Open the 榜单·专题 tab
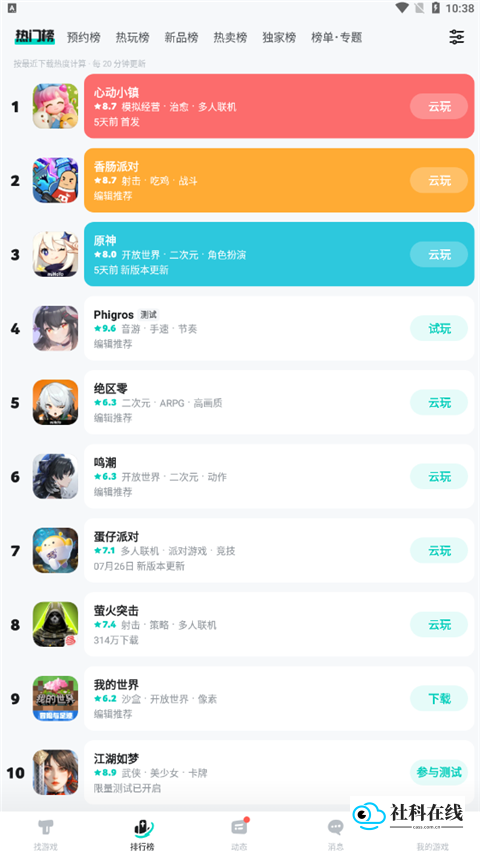 tap(337, 38)
